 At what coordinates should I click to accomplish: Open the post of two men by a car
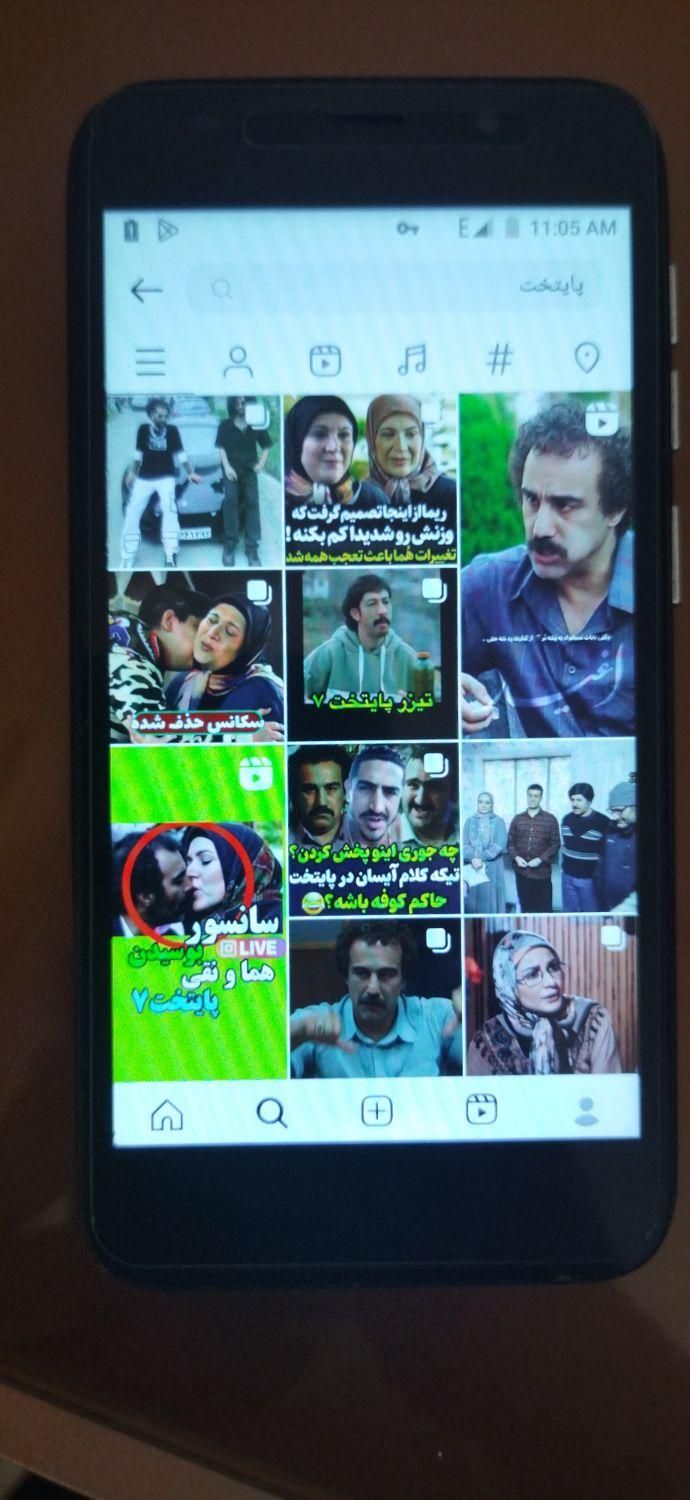pyautogui.click(x=194, y=480)
